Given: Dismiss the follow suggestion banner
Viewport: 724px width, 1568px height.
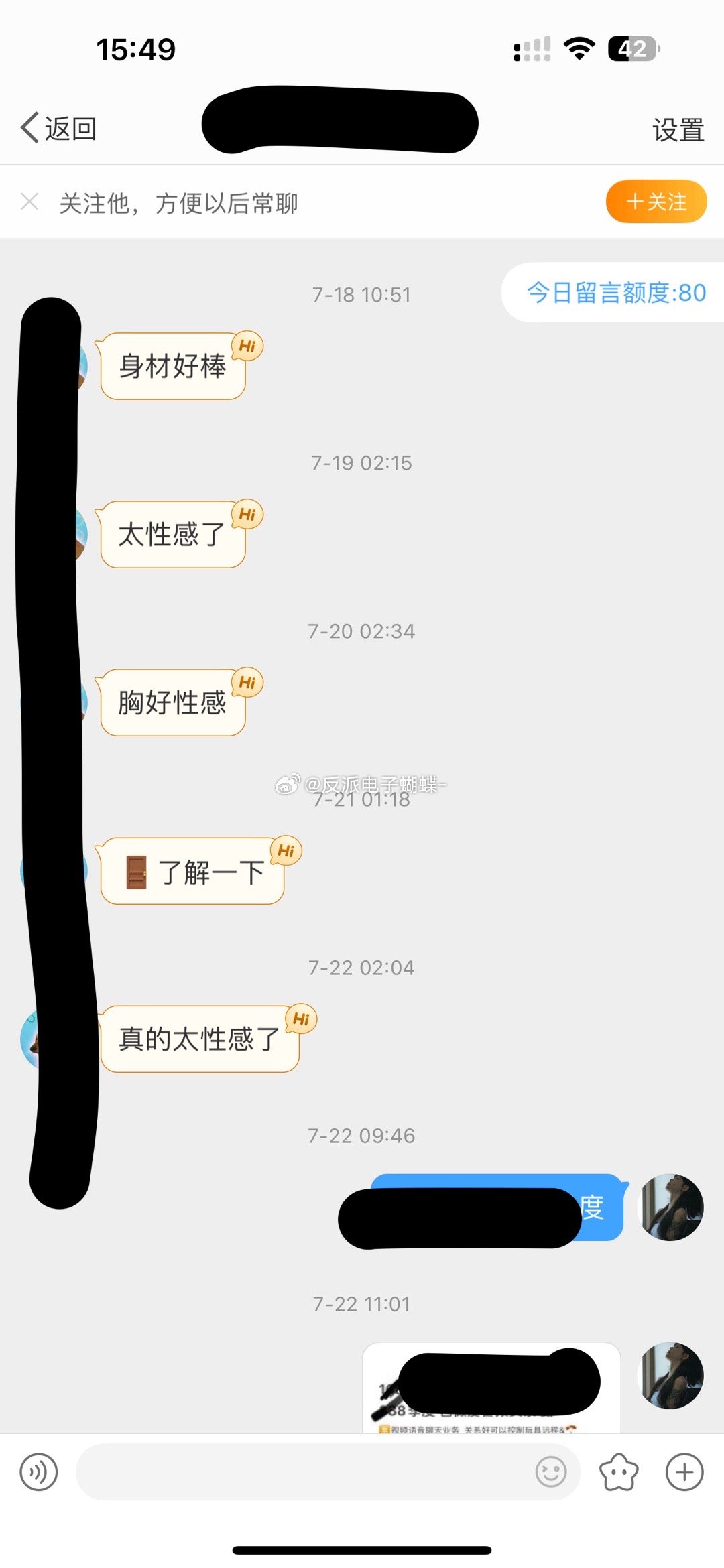Looking at the screenshot, I should point(29,202).
